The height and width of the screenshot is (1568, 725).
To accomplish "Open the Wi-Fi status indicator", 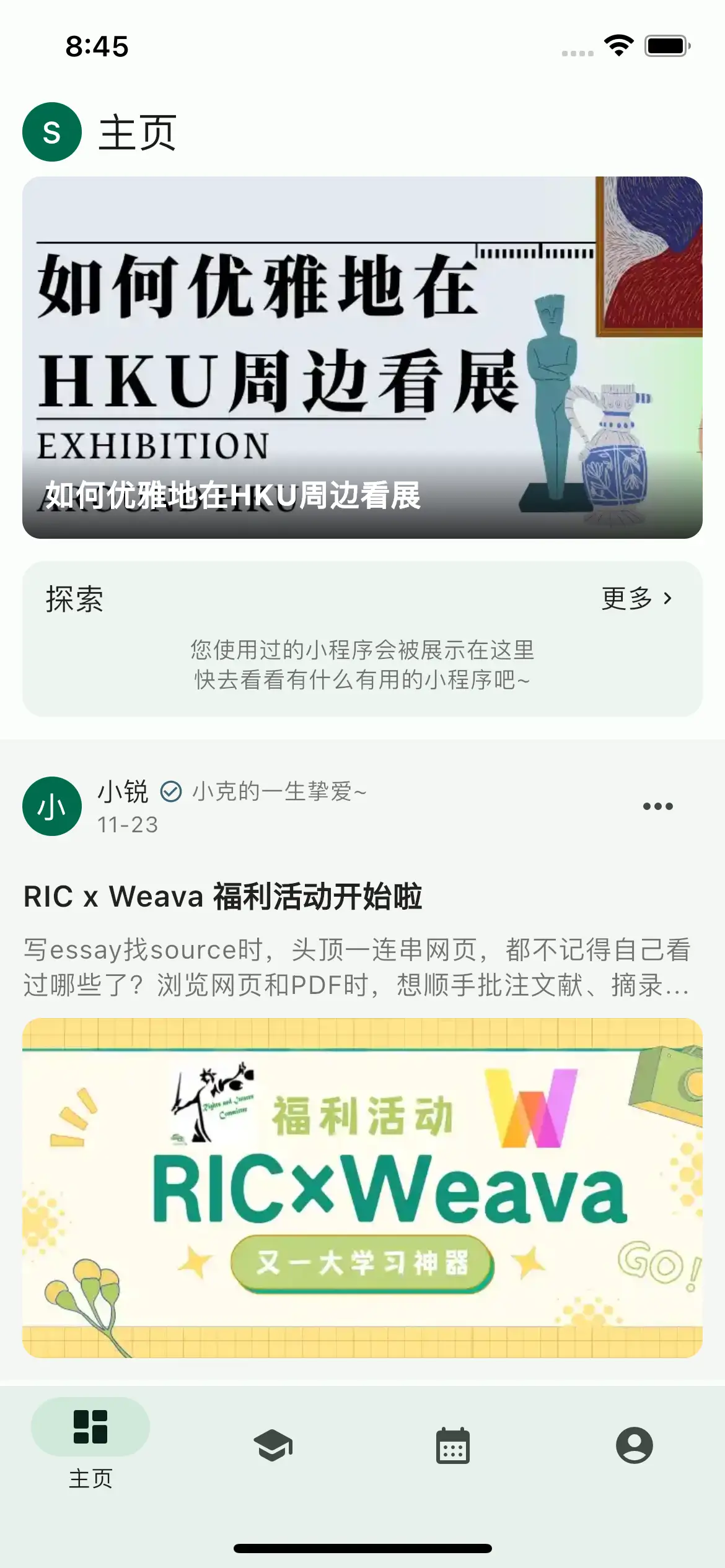I will point(617,45).
